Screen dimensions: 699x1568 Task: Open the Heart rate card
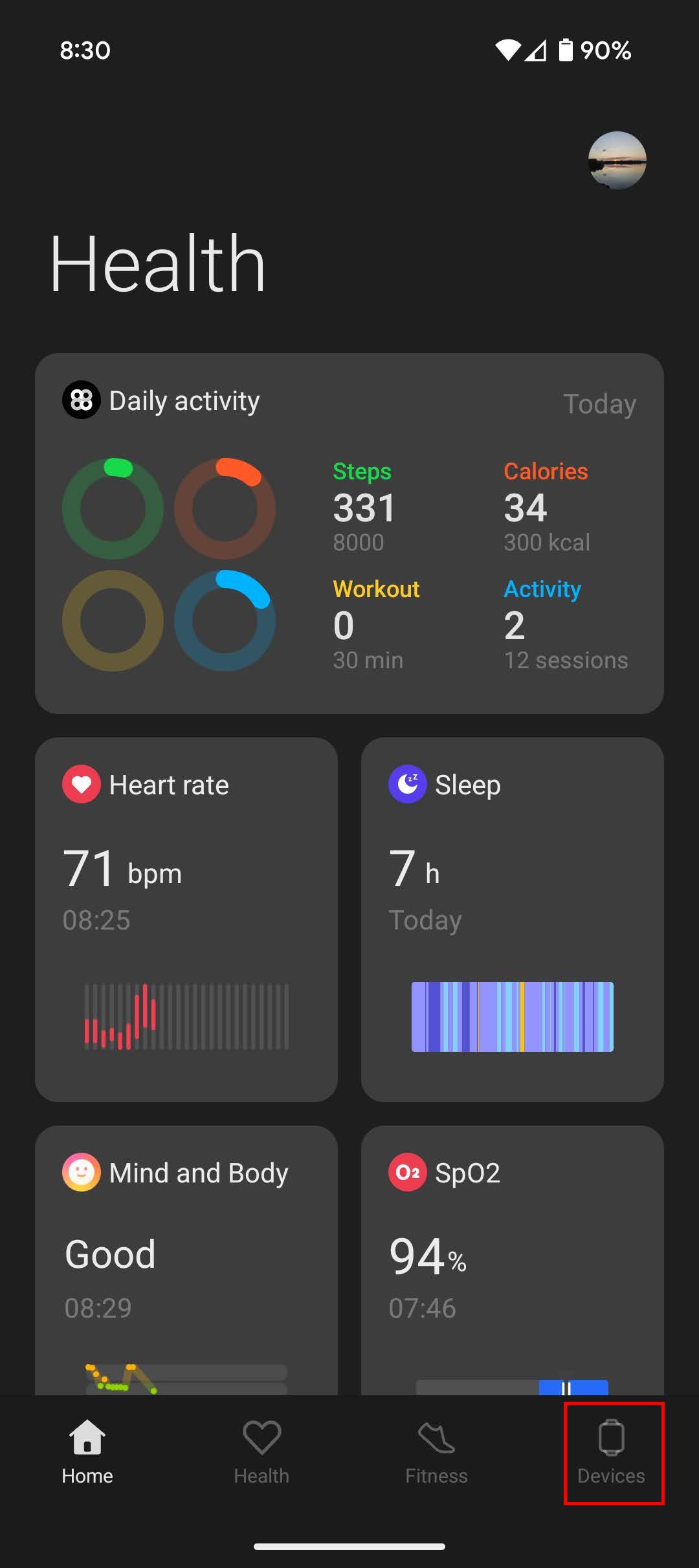point(186,919)
